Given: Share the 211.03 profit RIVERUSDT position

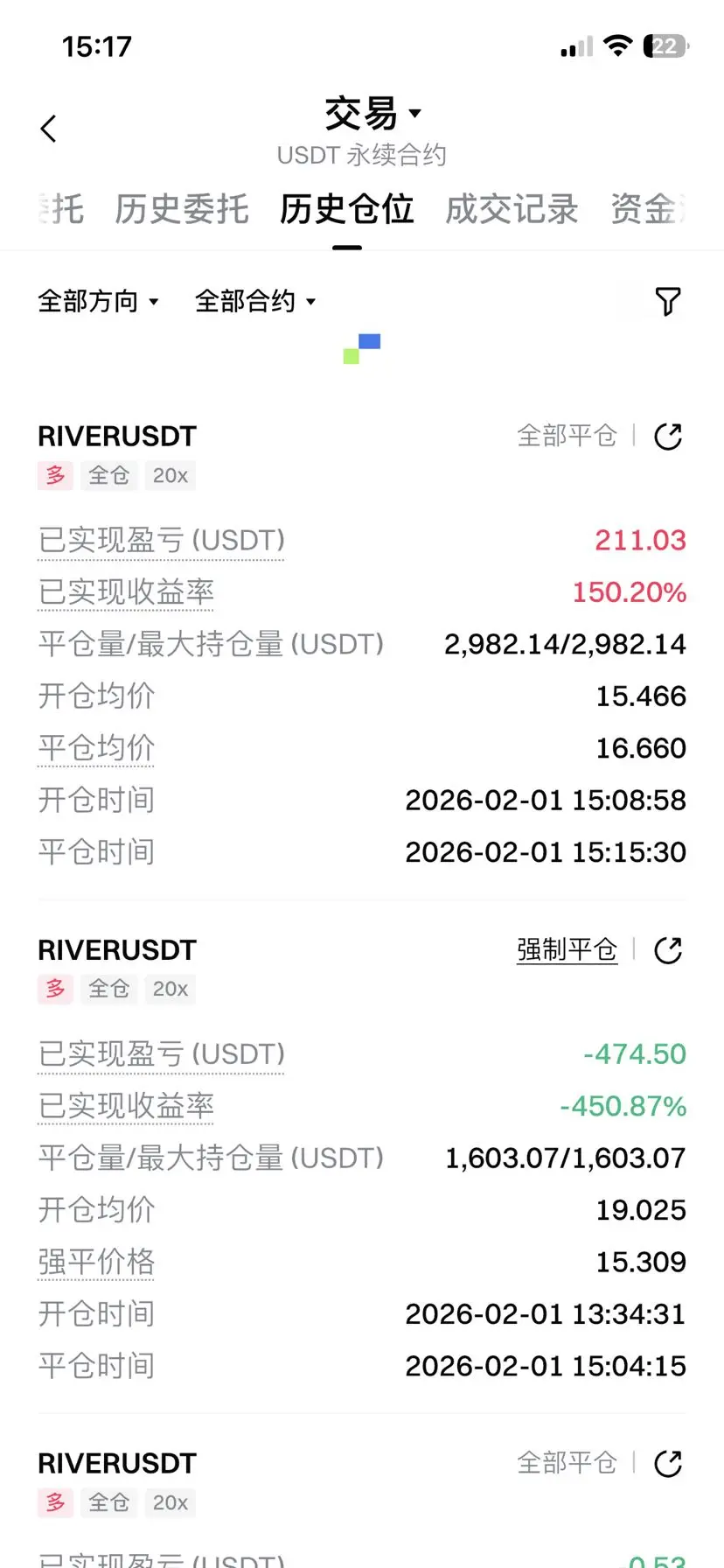Looking at the screenshot, I should (668, 436).
